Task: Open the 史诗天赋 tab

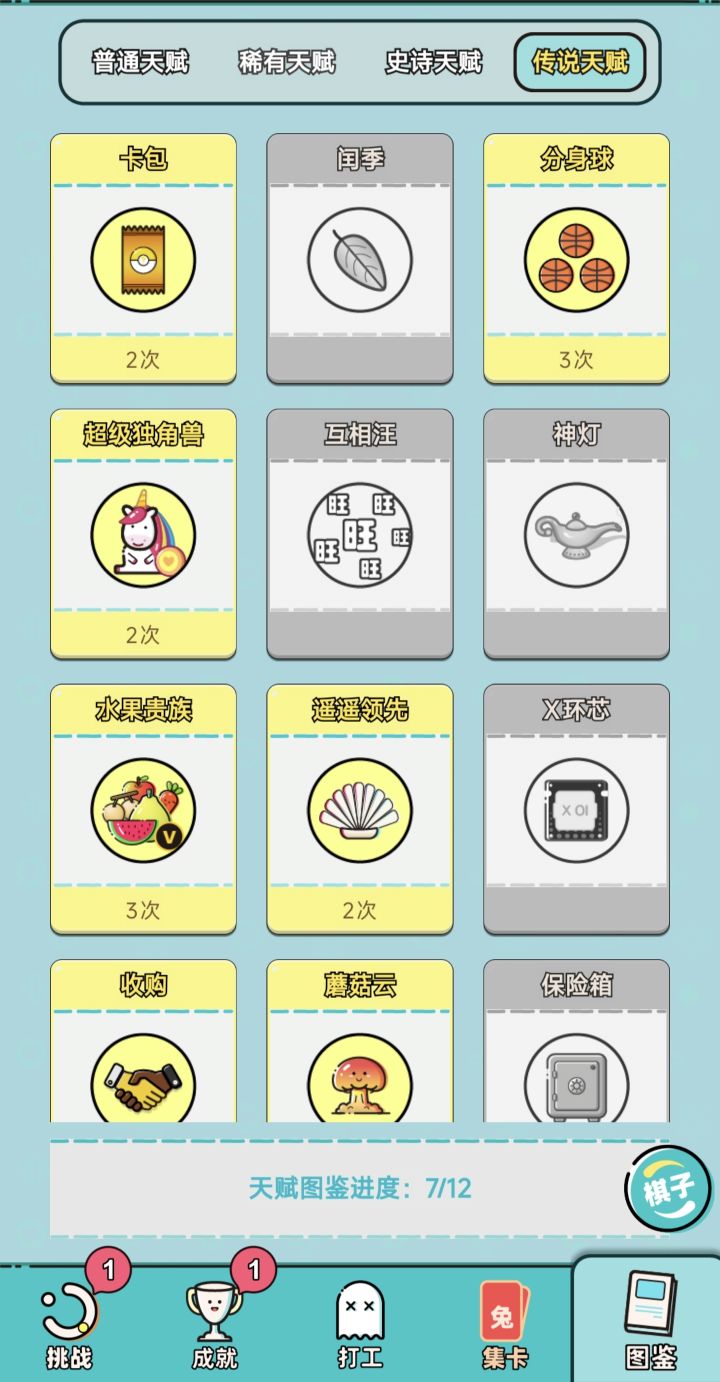Action: point(432,62)
